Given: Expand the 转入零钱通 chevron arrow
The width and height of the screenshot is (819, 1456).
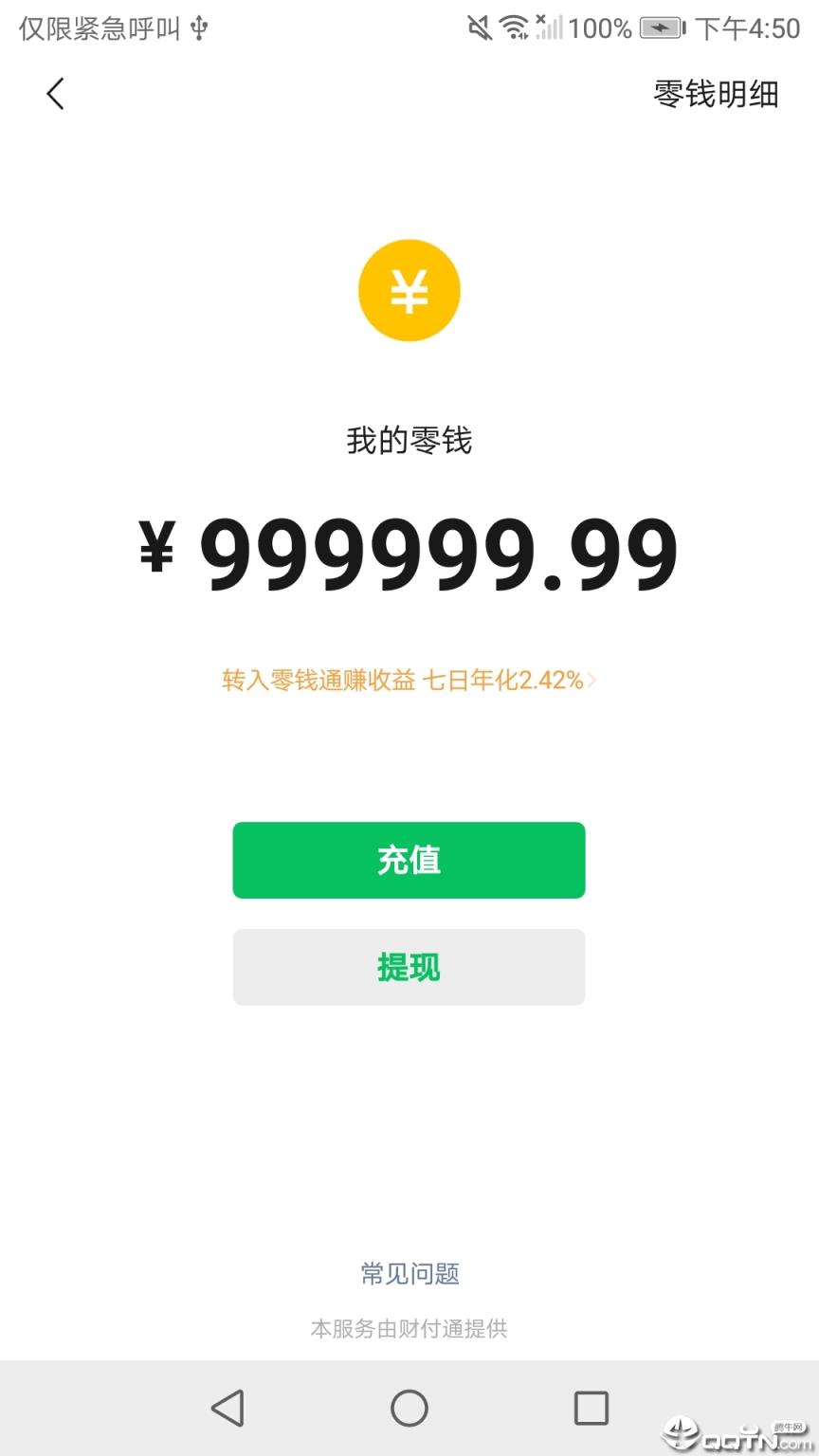Looking at the screenshot, I should pyautogui.click(x=590, y=680).
